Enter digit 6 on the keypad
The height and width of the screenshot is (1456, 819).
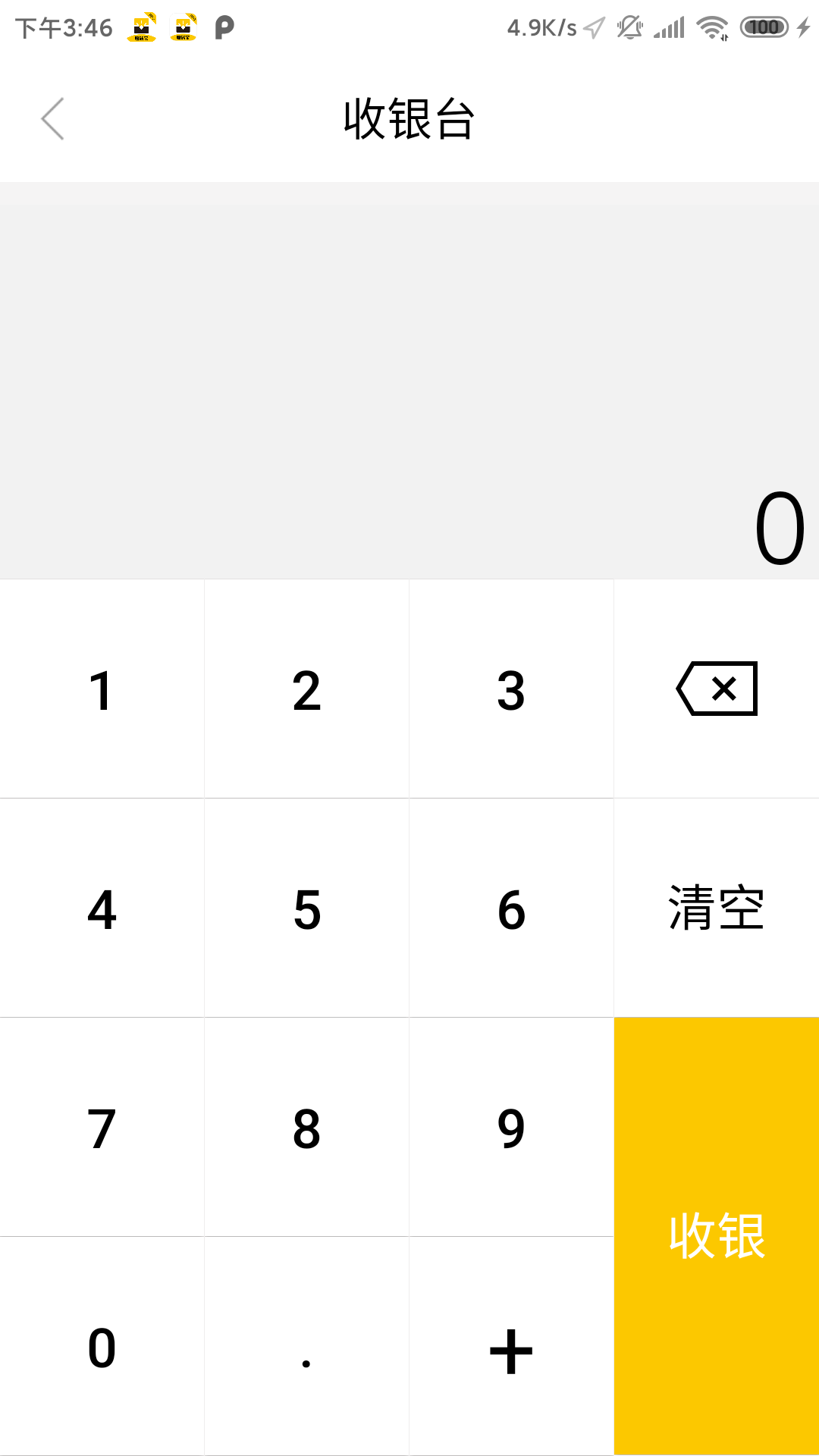511,908
